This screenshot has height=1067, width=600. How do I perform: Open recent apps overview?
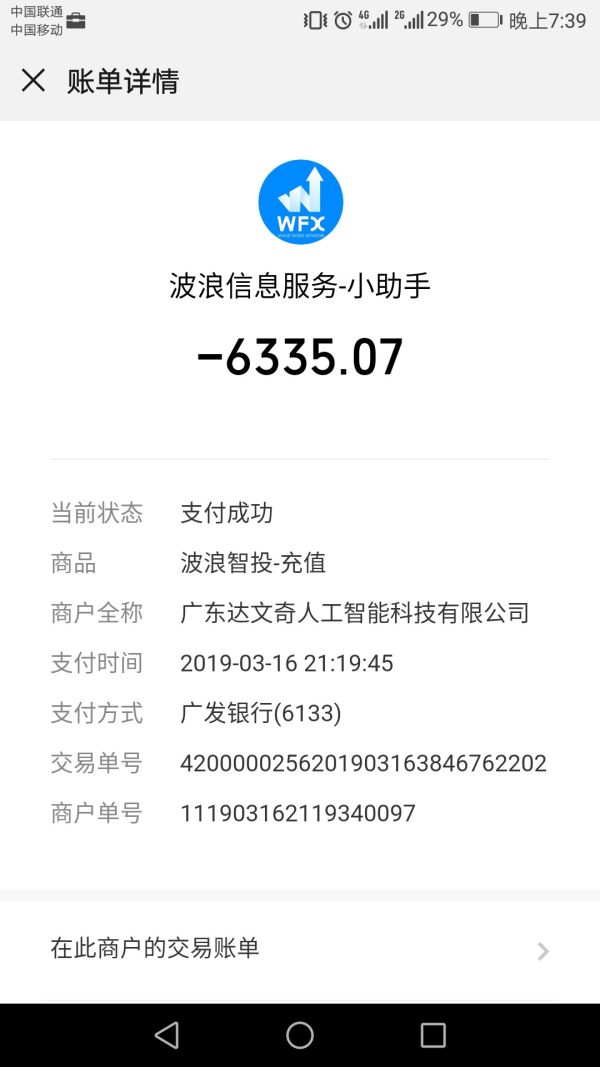(x=433, y=1035)
